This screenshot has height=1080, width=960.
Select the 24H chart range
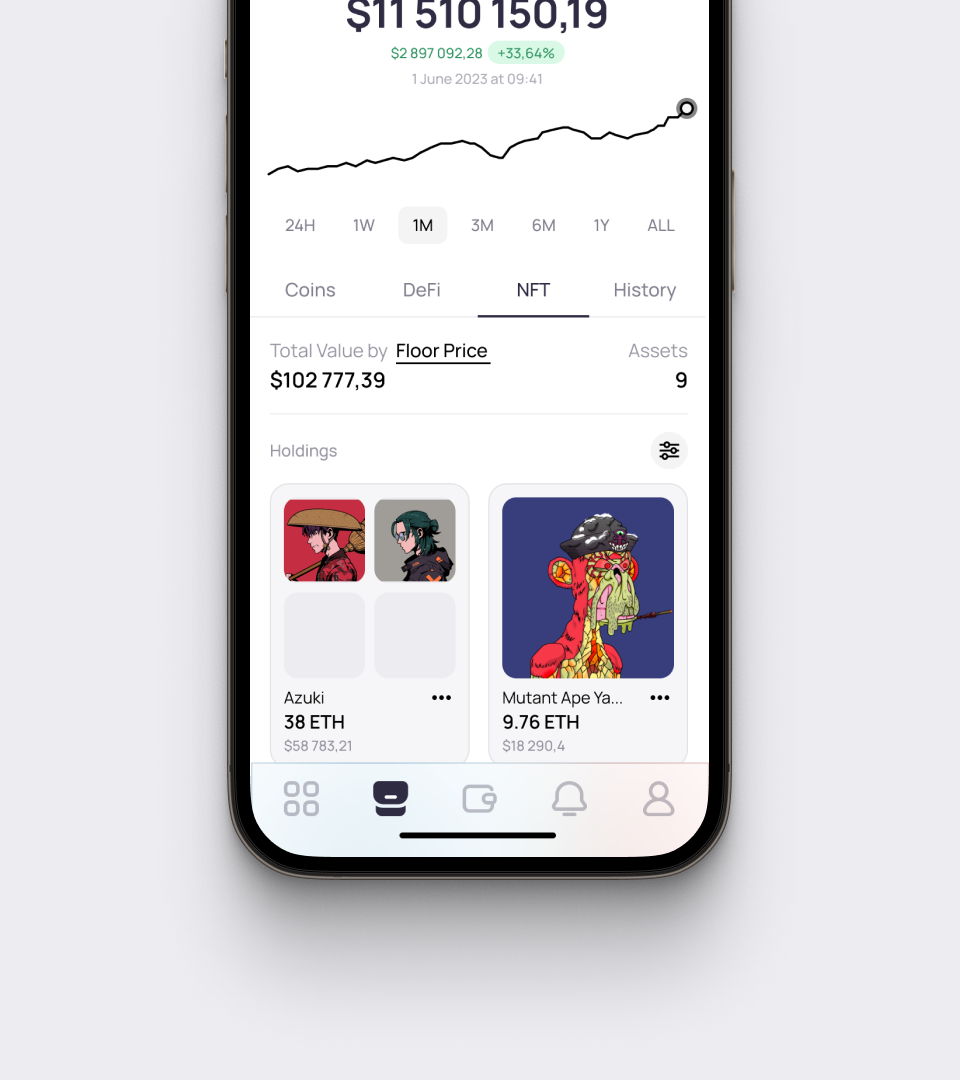300,226
